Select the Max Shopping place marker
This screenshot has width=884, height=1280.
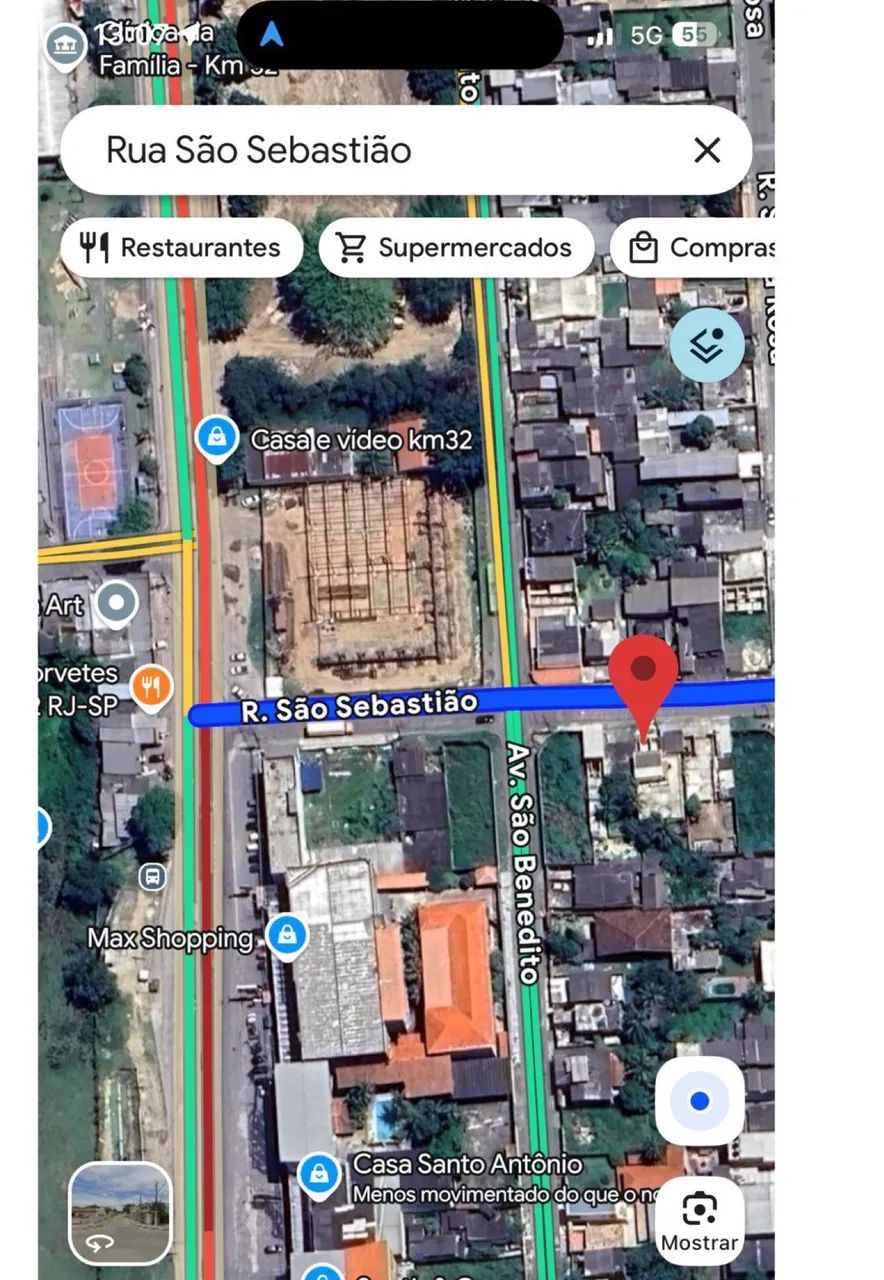tap(287, 937)
